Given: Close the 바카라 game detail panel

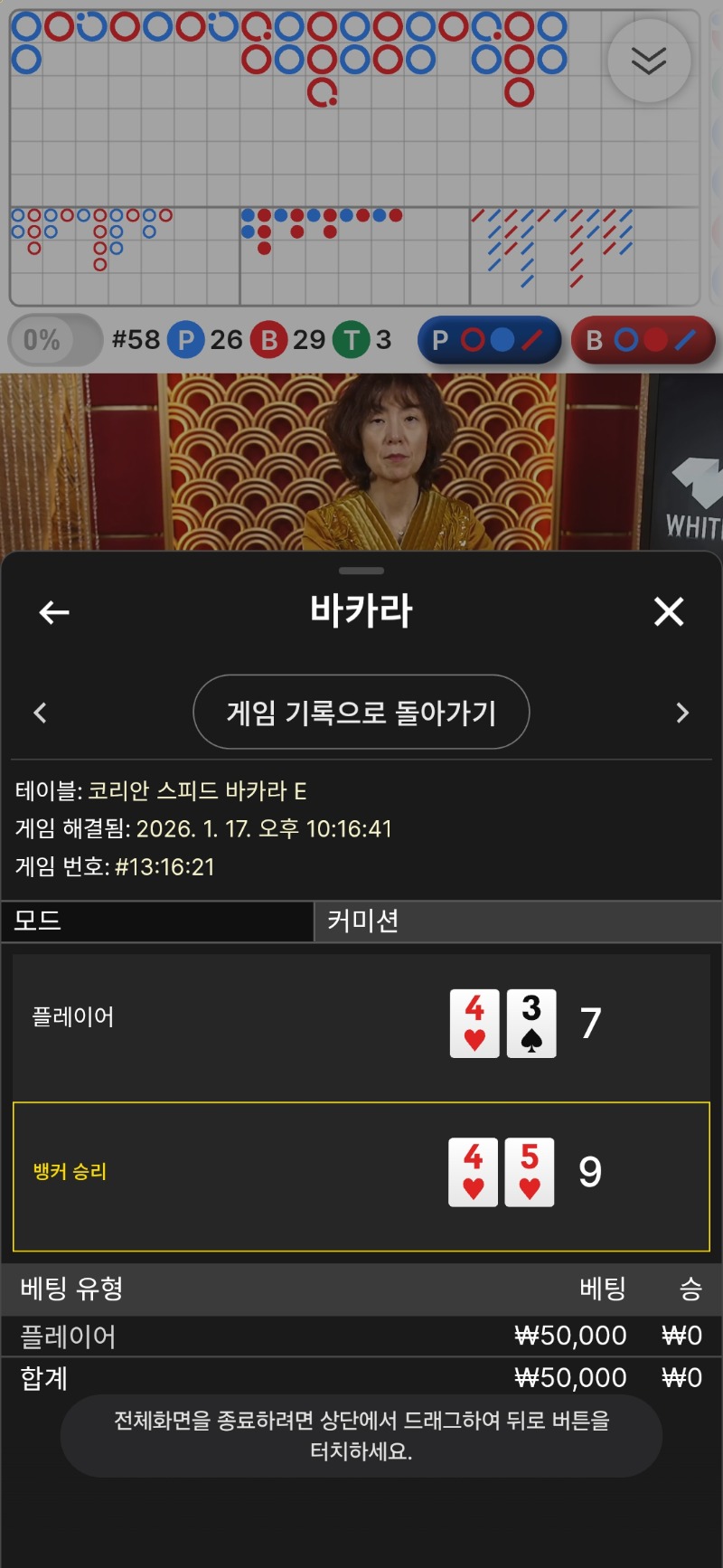Looking at the screenshot, I should [669, 612].
